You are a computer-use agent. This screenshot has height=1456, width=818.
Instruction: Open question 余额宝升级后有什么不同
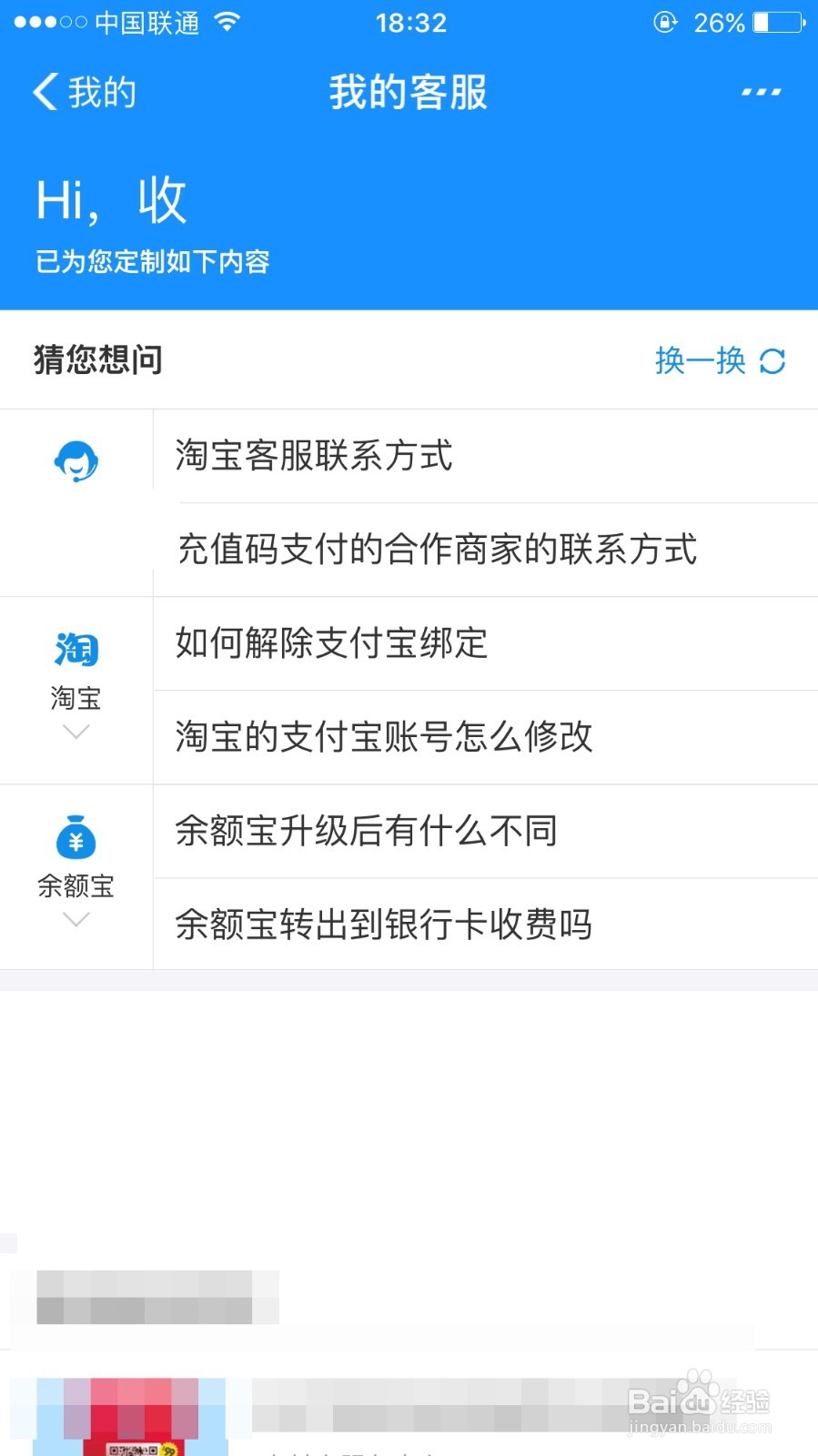pos(366,832)
